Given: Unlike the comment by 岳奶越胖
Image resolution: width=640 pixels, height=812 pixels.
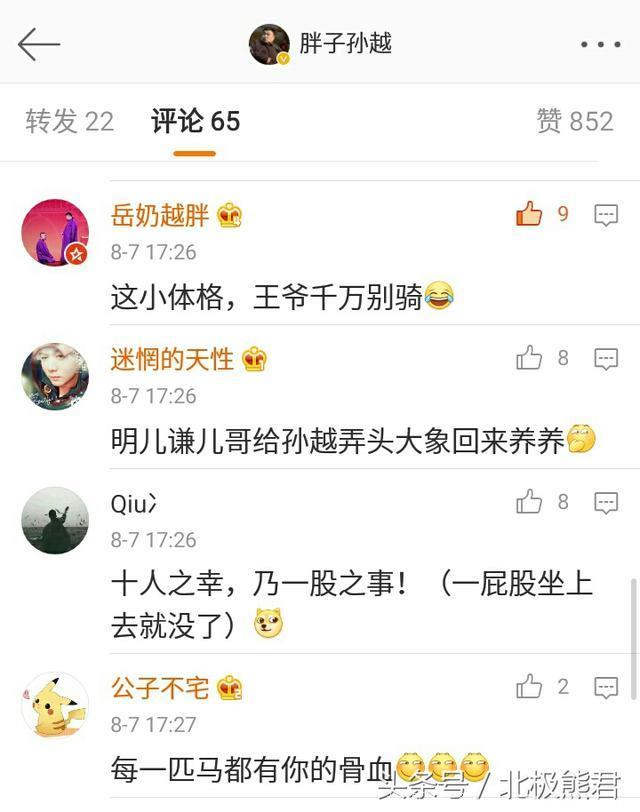Looking at the screenshot, I should click(529, 214).
